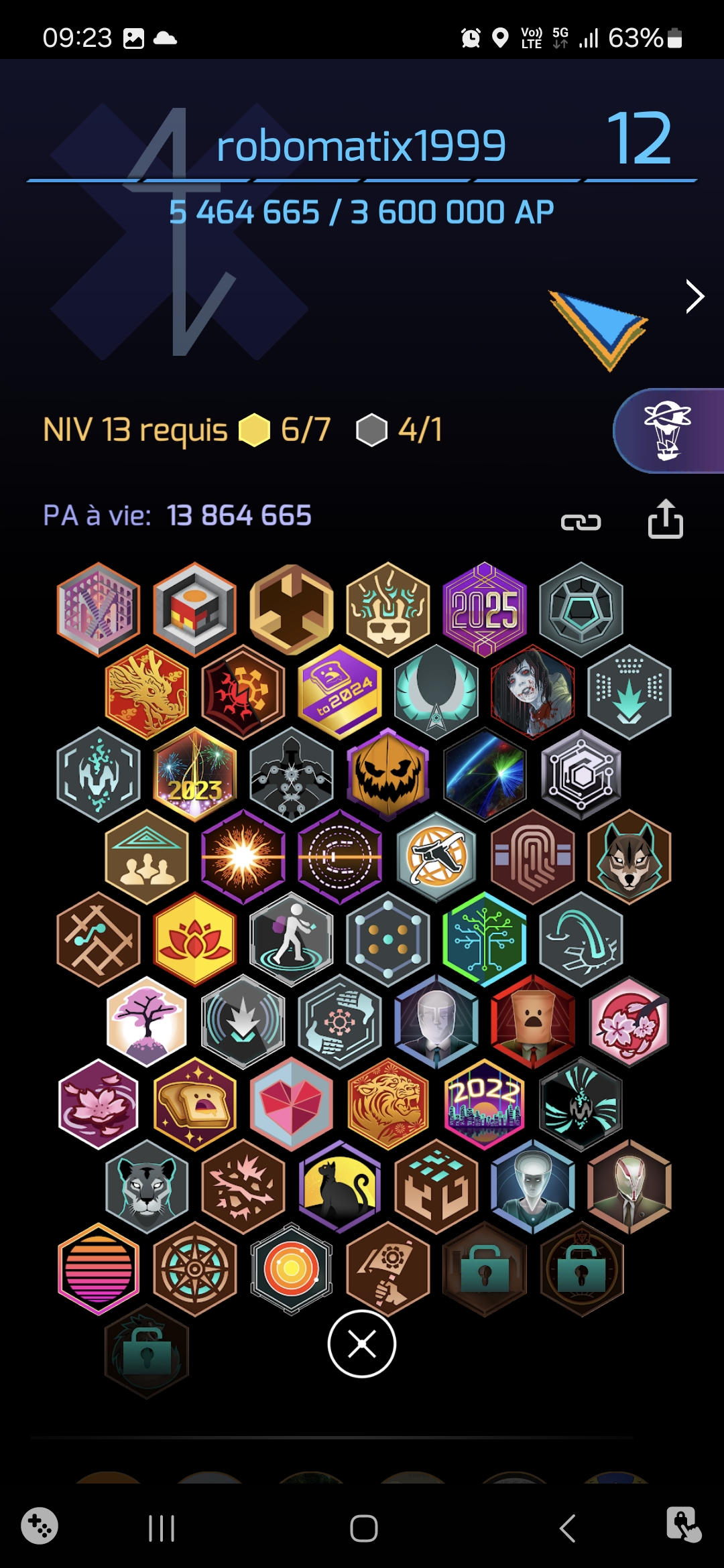Open the golden tiger badge
The width and height of the screenshot is (724, 1568).
[388, 1104]
